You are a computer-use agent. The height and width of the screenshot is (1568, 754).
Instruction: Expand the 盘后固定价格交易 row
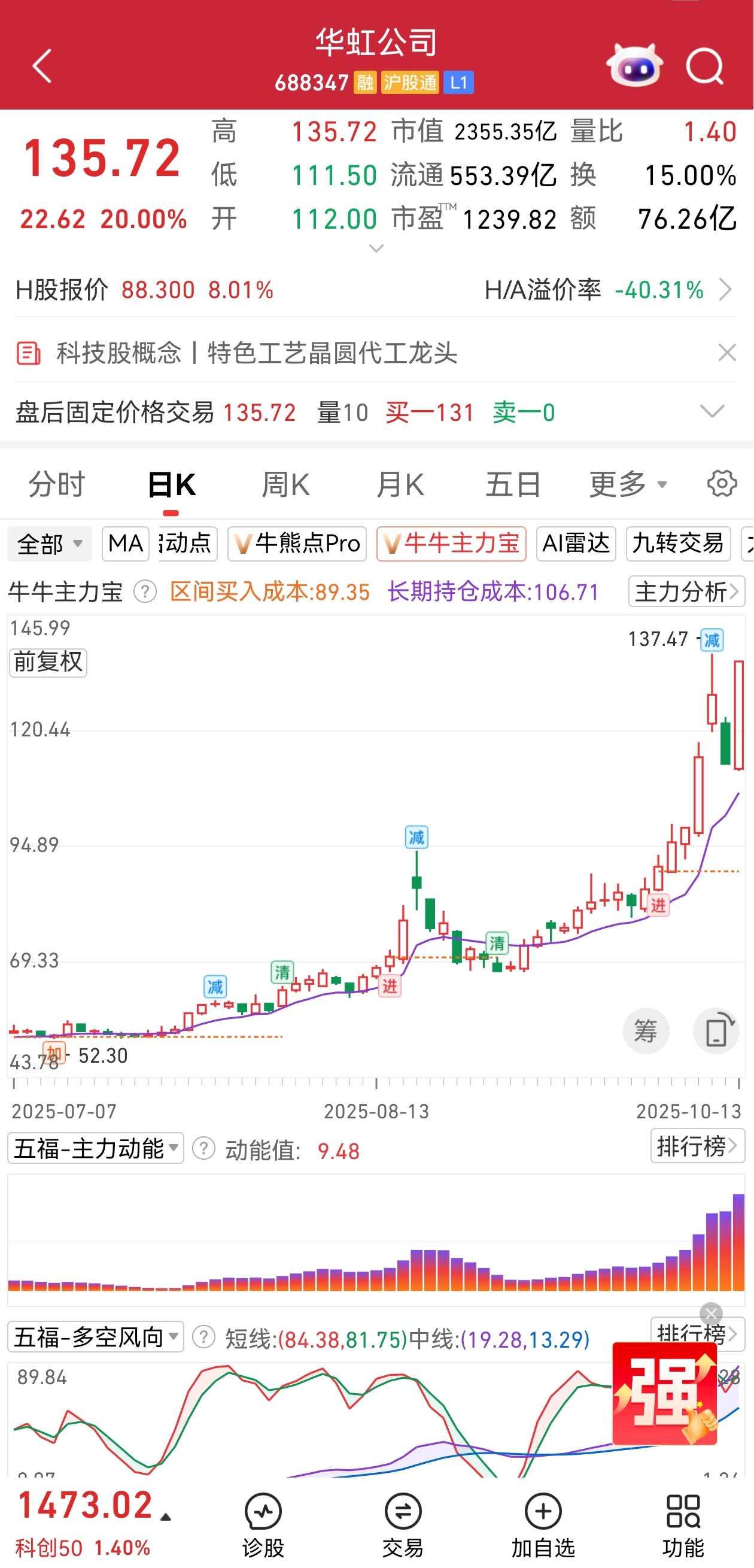(x=712, y=411)
